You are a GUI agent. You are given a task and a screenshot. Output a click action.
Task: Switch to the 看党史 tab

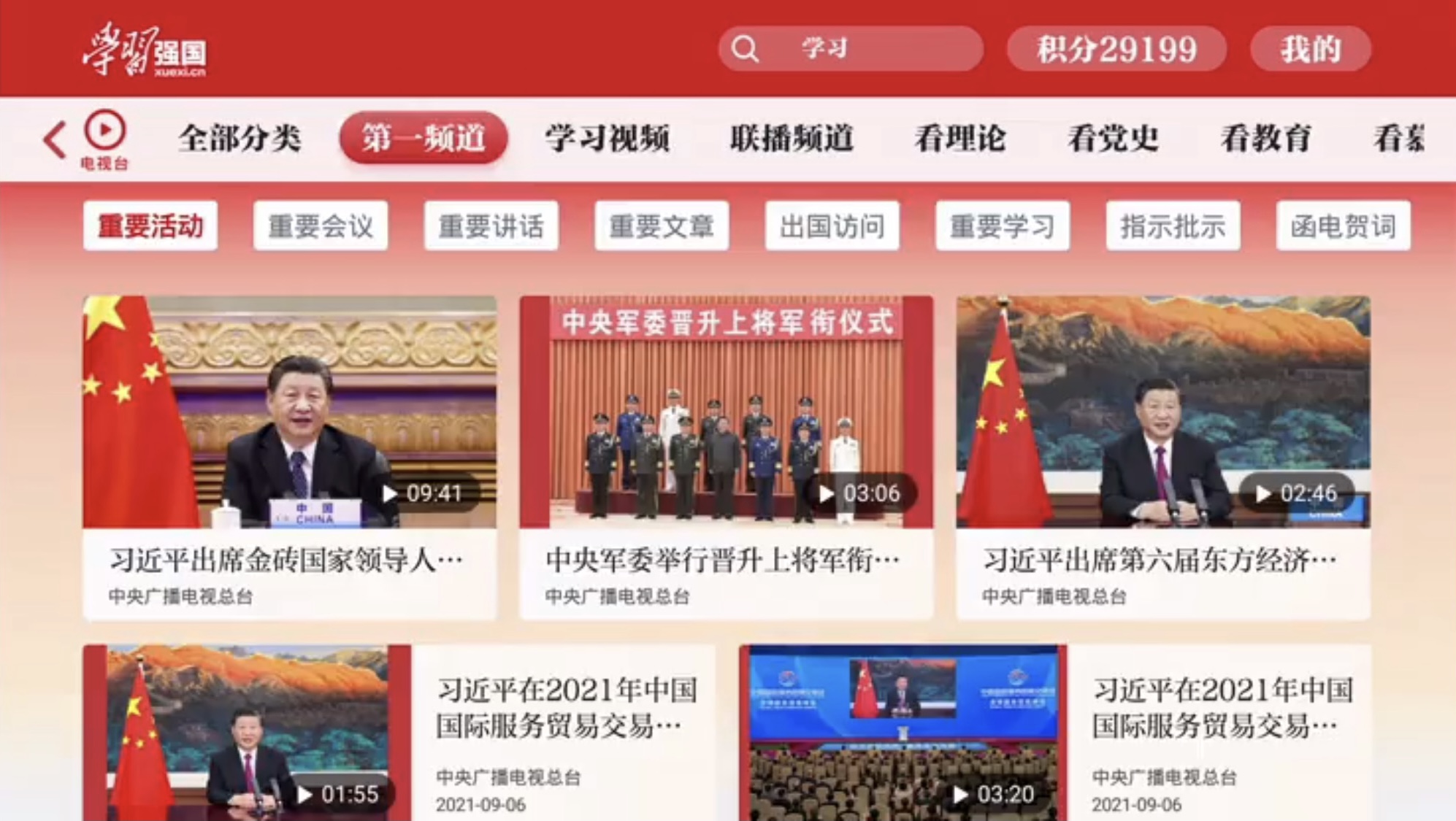(1113, 138)
